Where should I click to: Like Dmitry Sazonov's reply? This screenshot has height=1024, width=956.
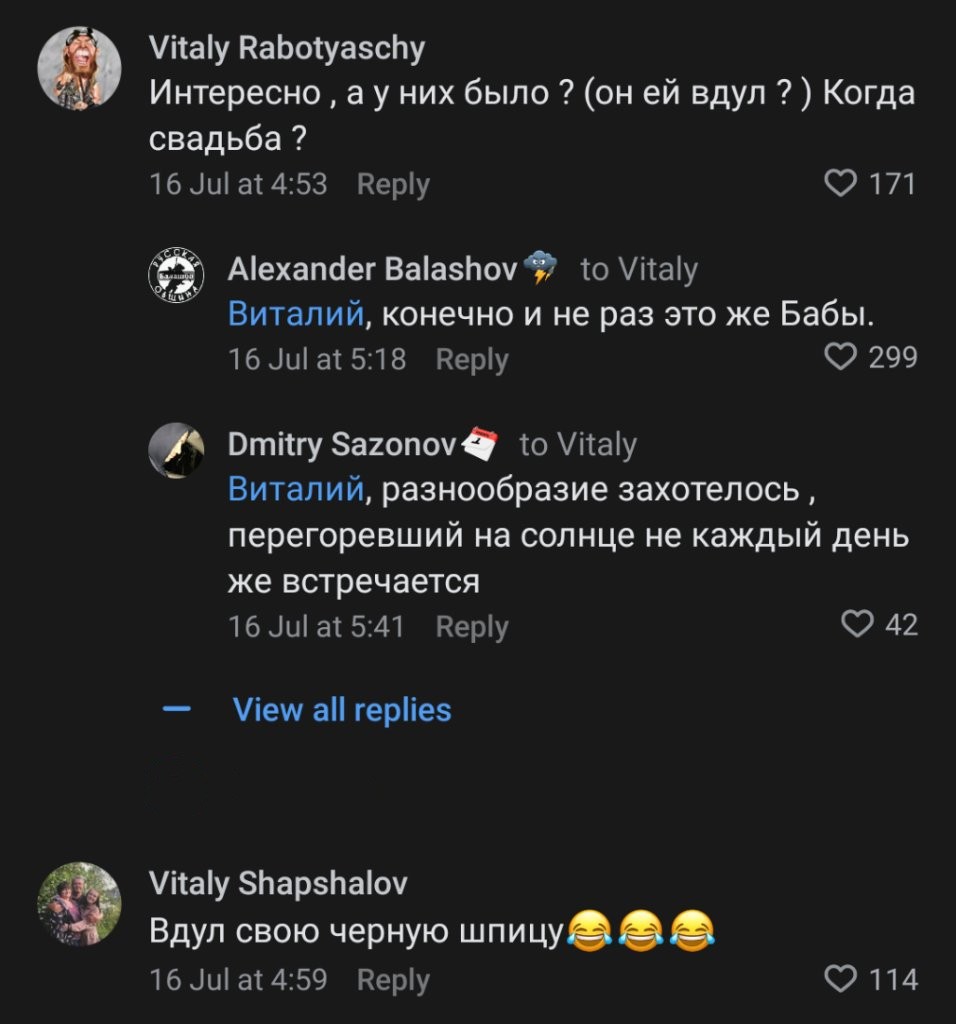(856, 625)
